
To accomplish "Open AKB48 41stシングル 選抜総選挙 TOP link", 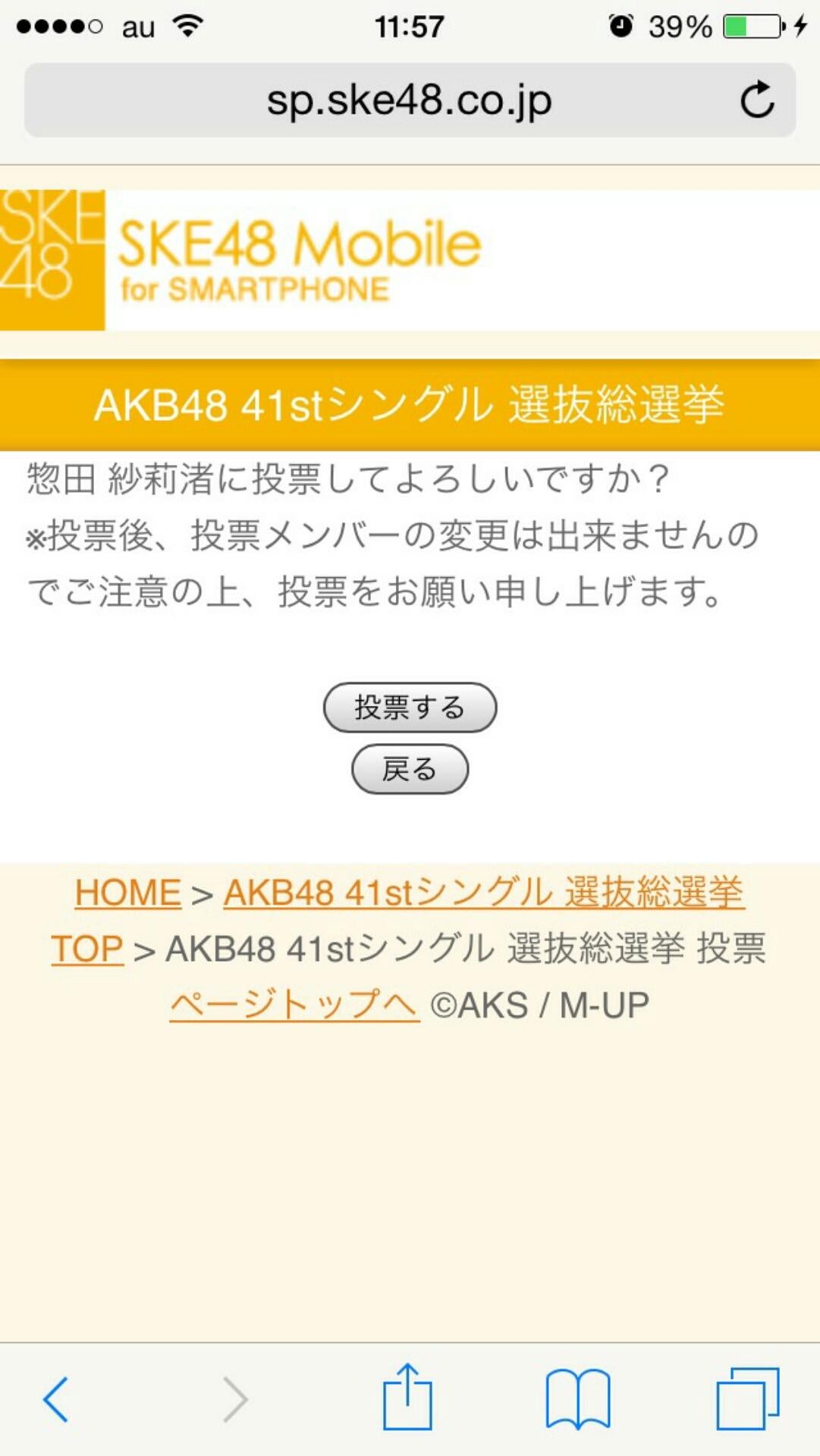I will [x=483, y=893].
